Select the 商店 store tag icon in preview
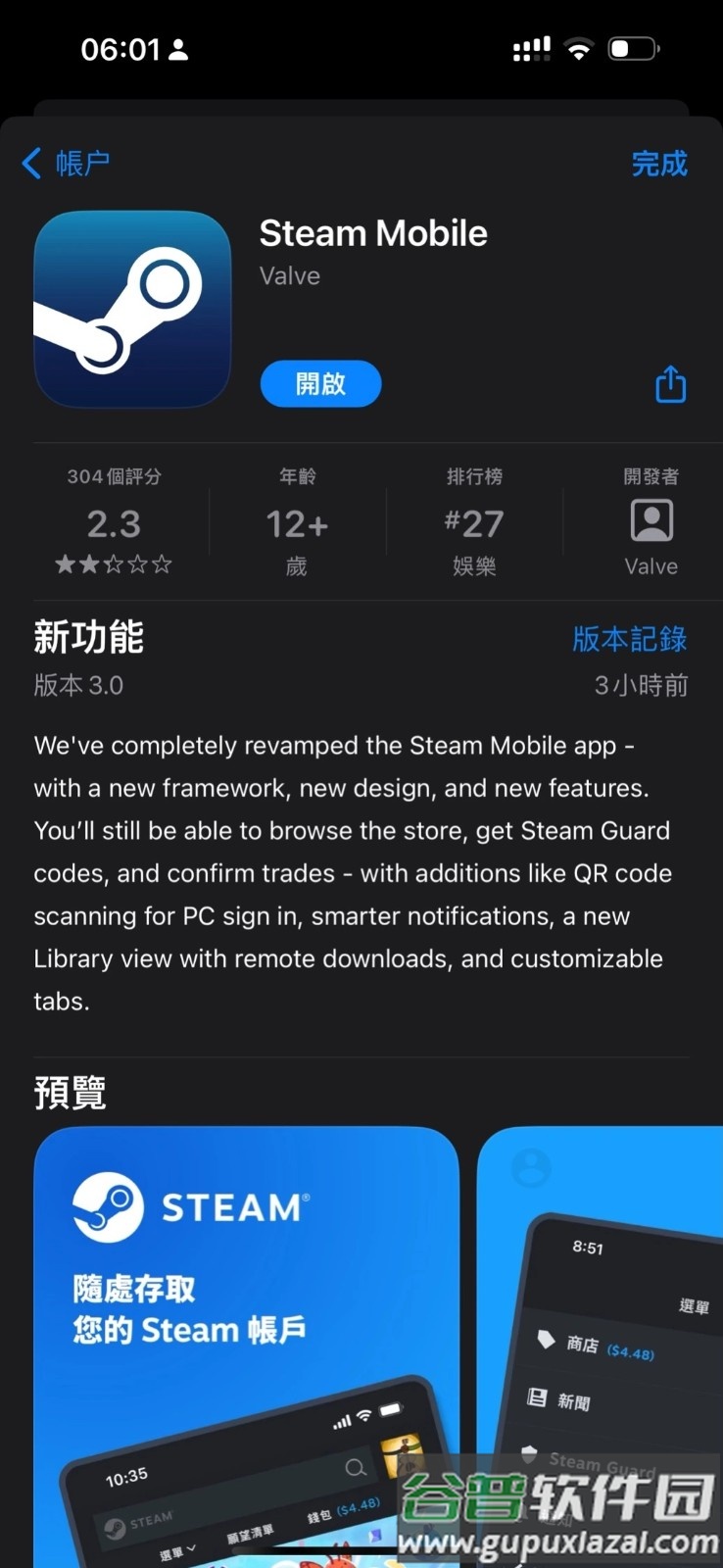The image size is (723, 1568). coord(546,1338)
